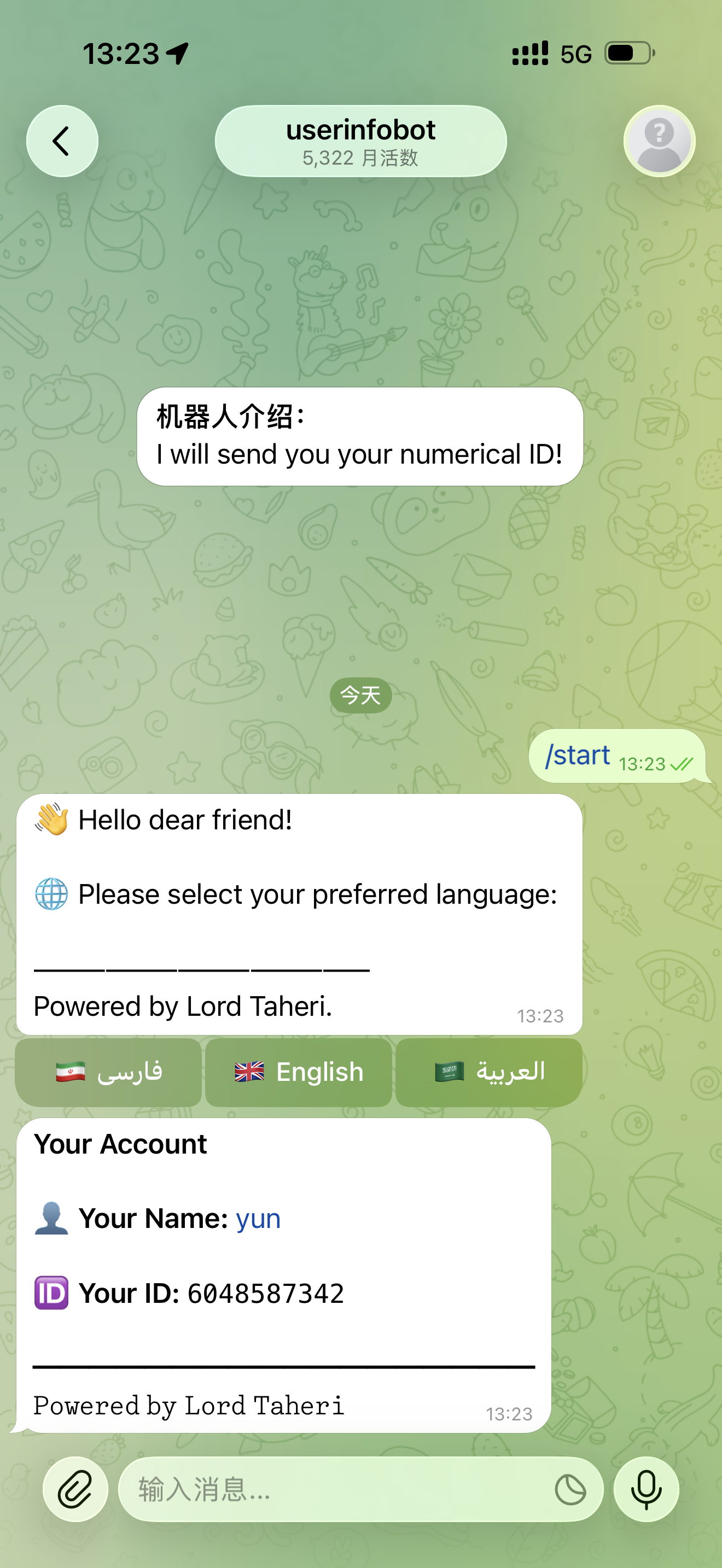Open the bot's avatar picture
Screen dimensions: 722x1568
(659, 141)
